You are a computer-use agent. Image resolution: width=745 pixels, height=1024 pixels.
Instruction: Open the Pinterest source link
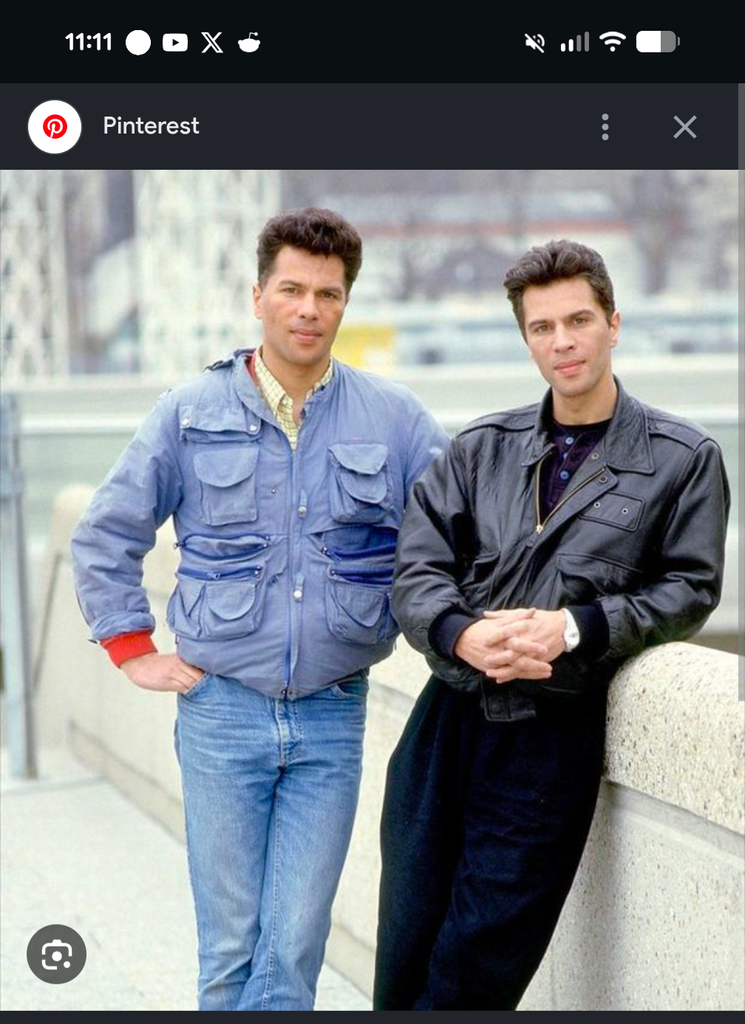point(150,126)
